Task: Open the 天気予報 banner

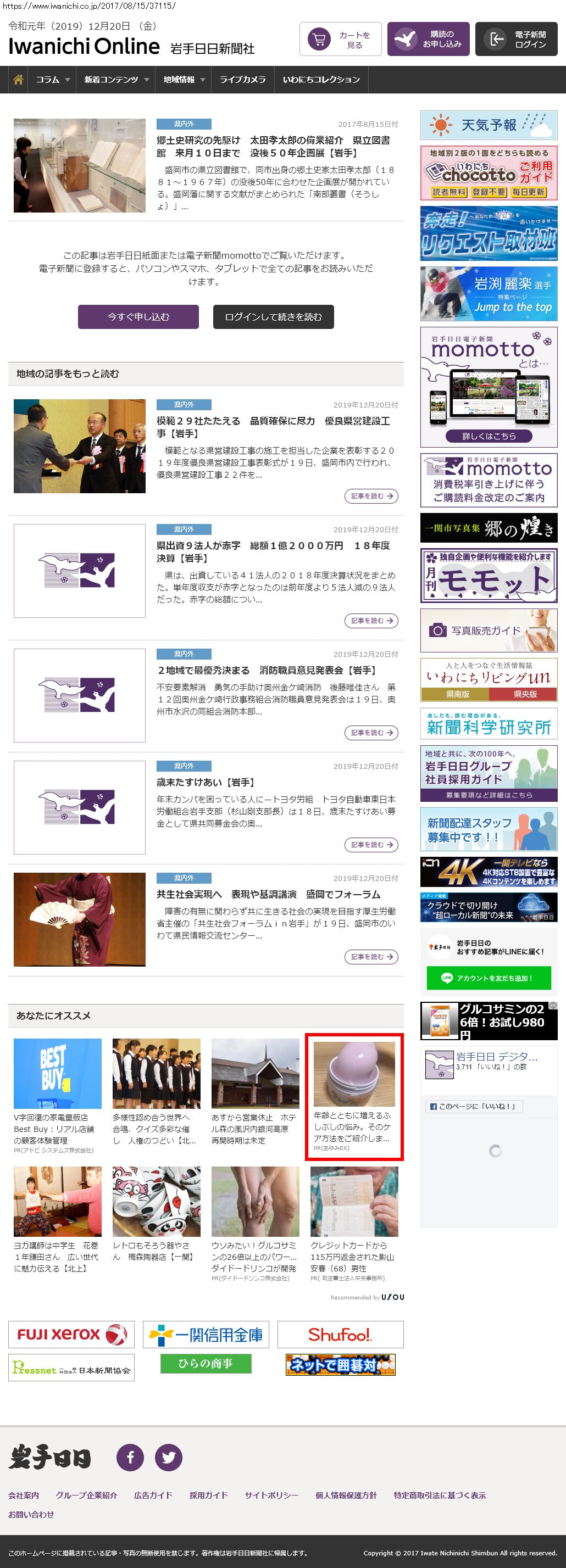Action: (489, 125)
